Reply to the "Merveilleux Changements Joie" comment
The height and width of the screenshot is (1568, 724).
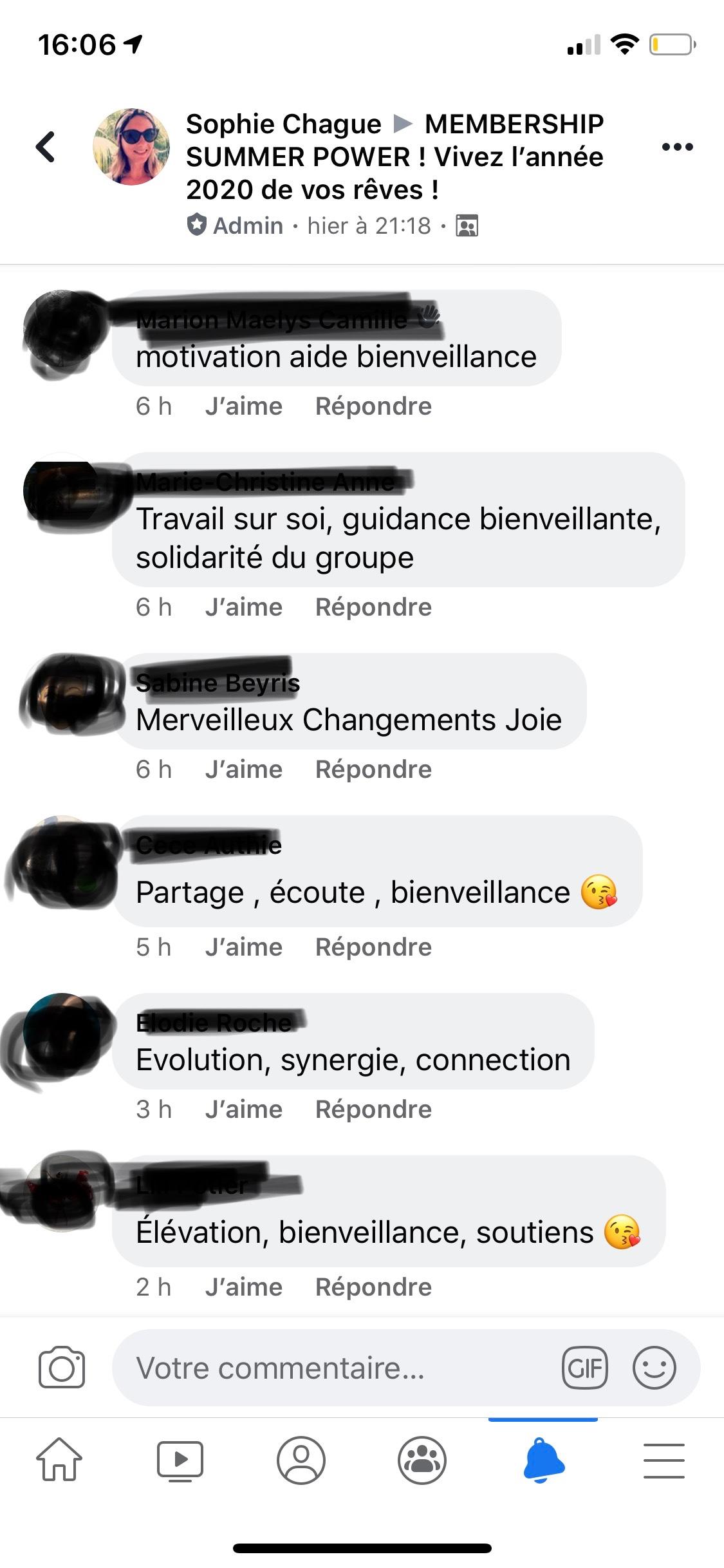(373, 770)
